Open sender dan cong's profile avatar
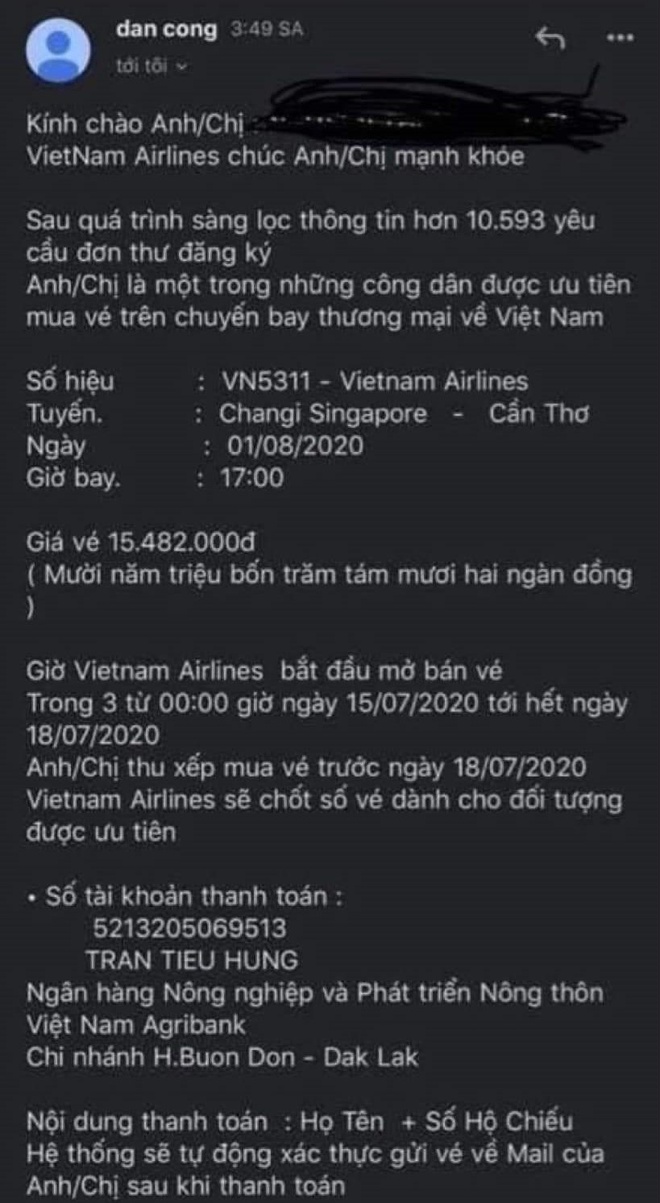660x1203 pixels. (x=59, y=50)
